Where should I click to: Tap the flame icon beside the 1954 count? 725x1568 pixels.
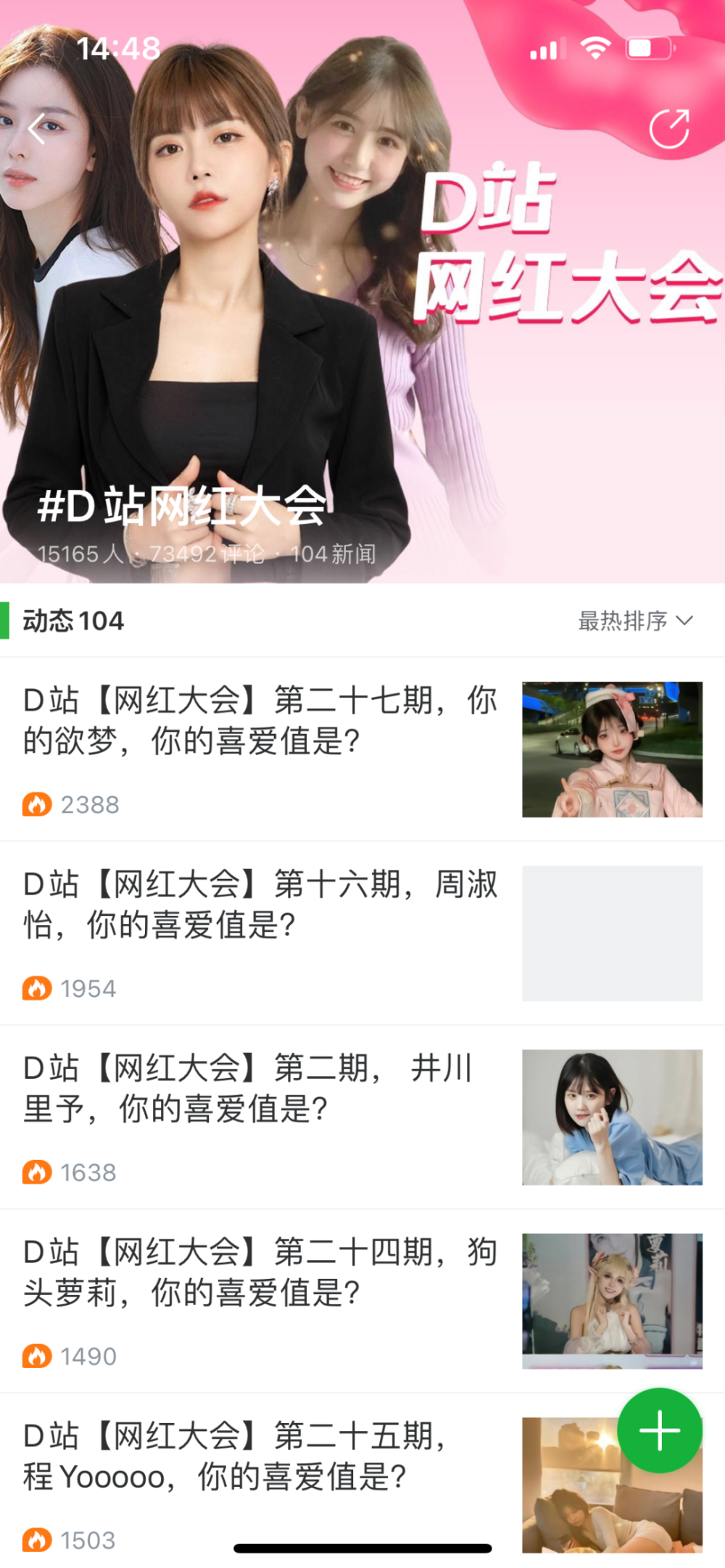39,988
